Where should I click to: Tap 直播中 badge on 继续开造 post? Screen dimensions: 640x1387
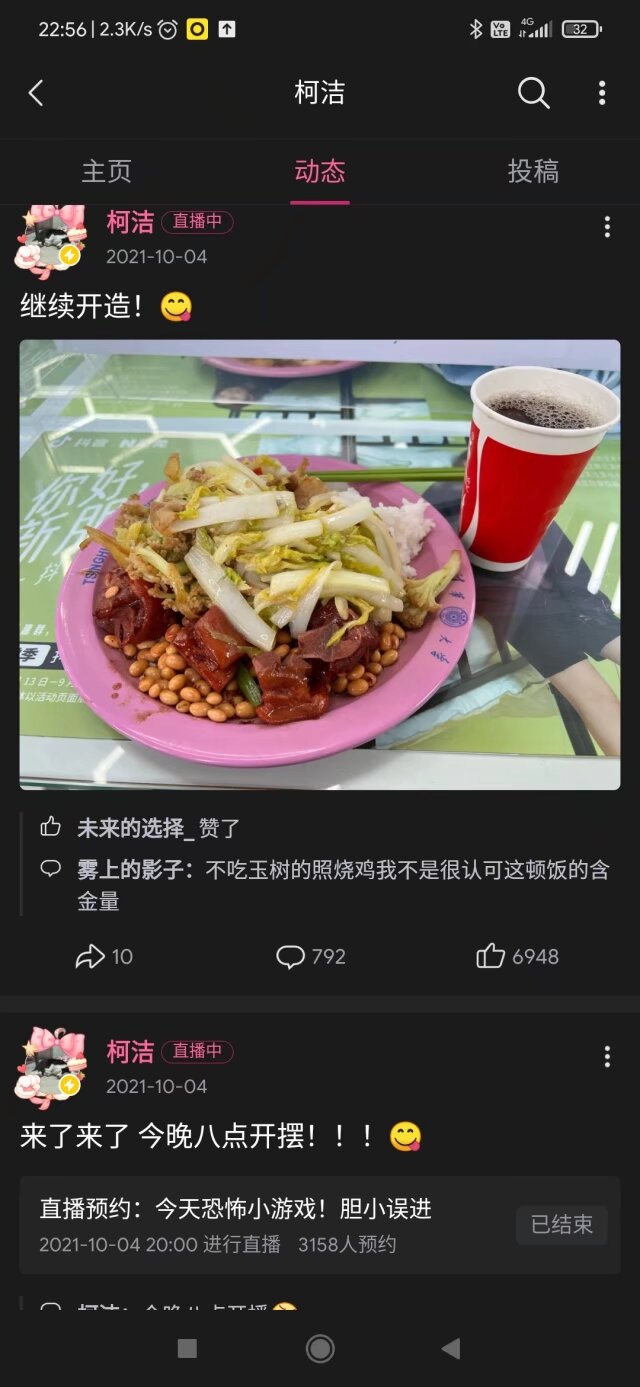197,222
